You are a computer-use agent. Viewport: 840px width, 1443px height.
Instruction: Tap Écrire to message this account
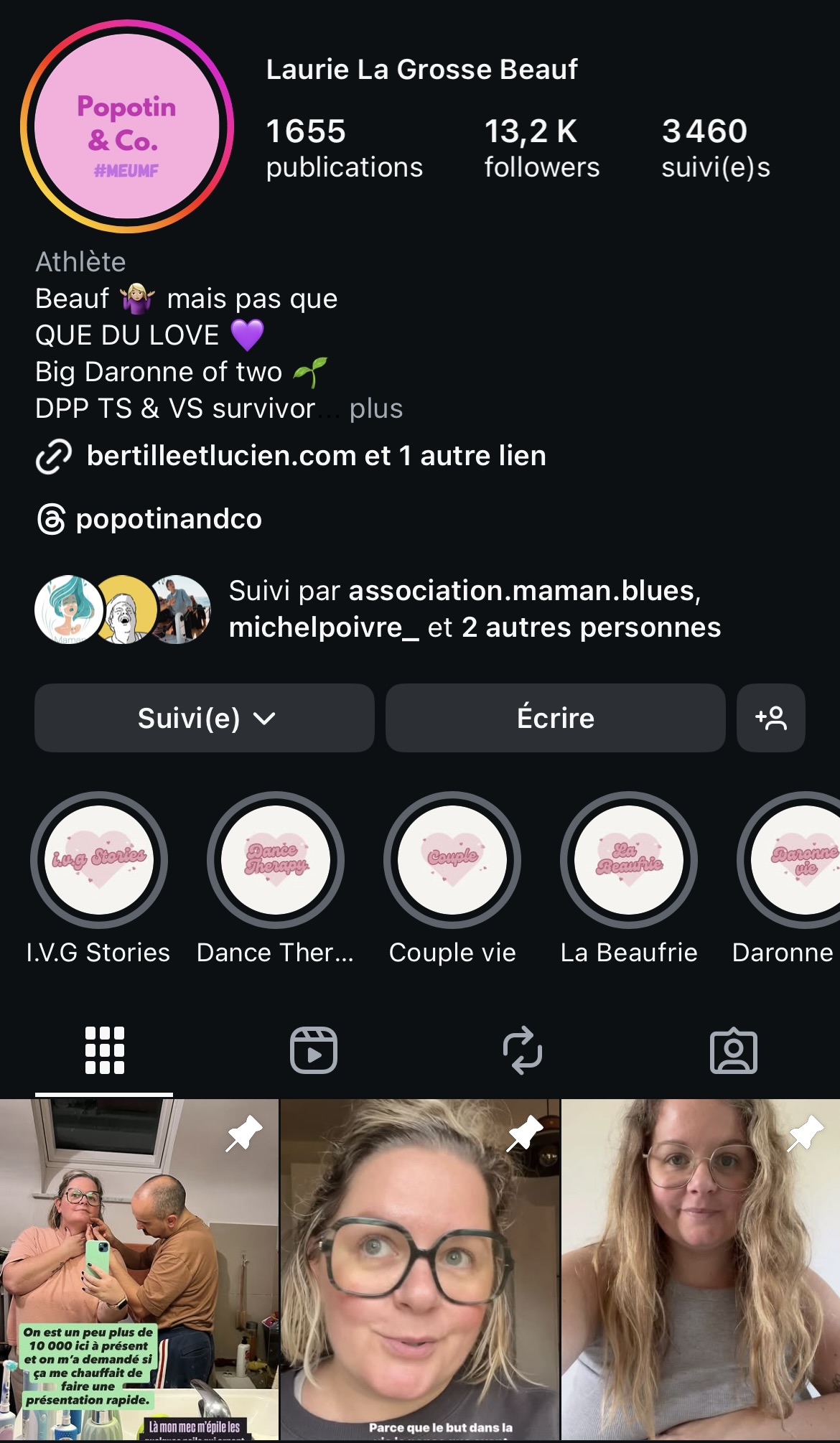tap(555, 718)
